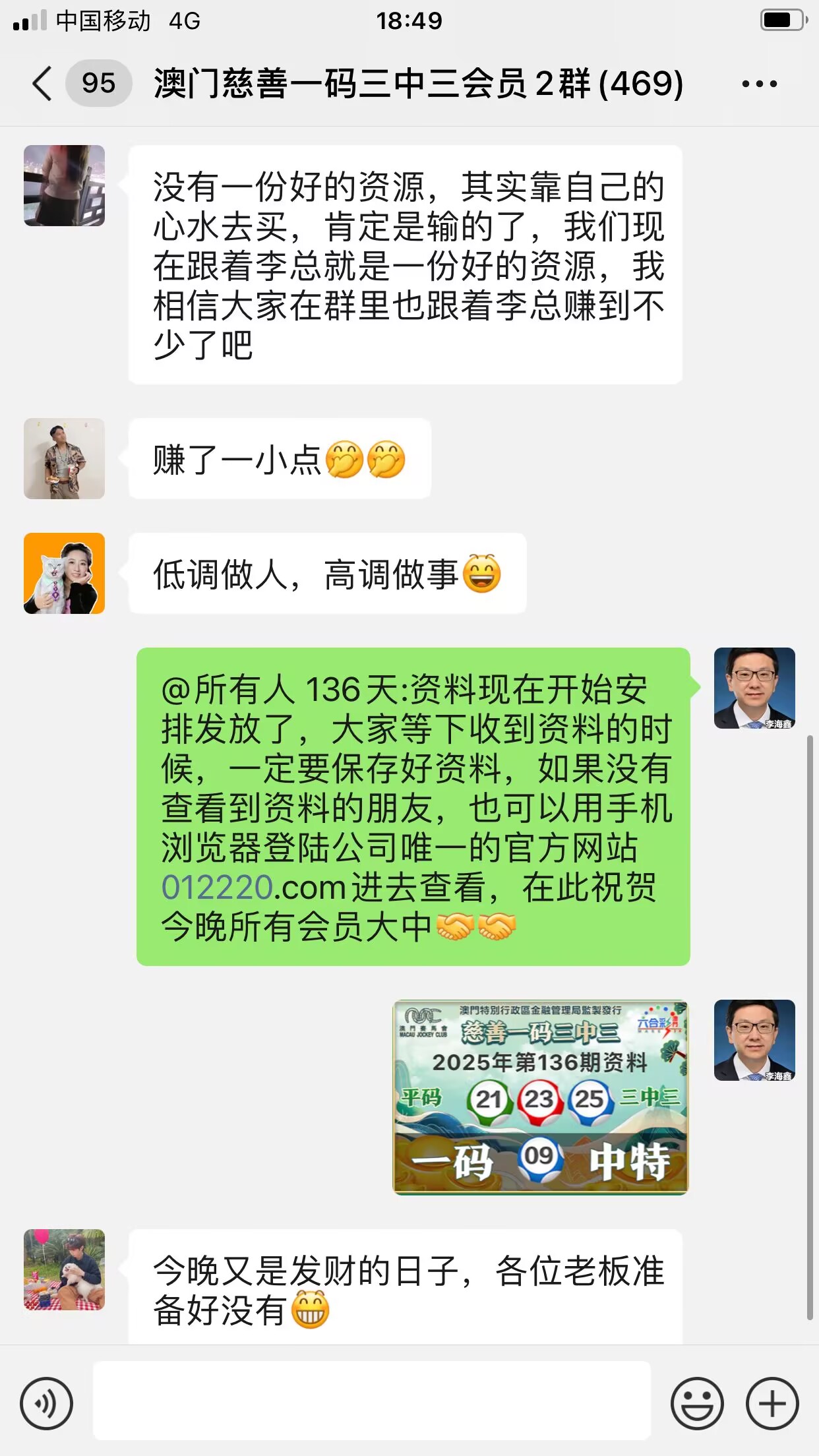Open avatar next to 今晚又是发财的日子 message
Image resolution: width=819 pixels, height=1456 pixels.
tap(64, 1269)
